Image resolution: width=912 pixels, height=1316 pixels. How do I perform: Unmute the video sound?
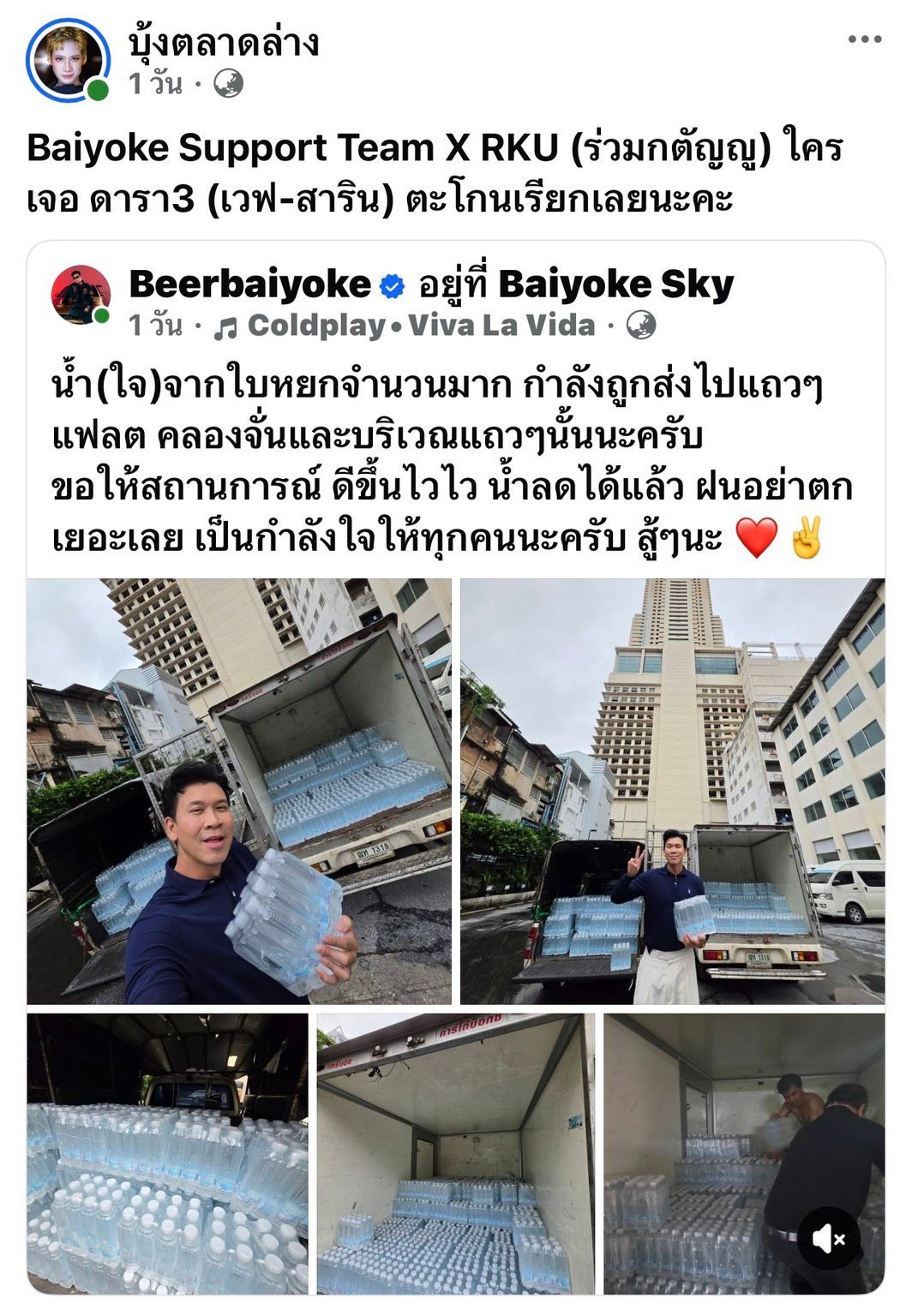tap(829, 1238)
